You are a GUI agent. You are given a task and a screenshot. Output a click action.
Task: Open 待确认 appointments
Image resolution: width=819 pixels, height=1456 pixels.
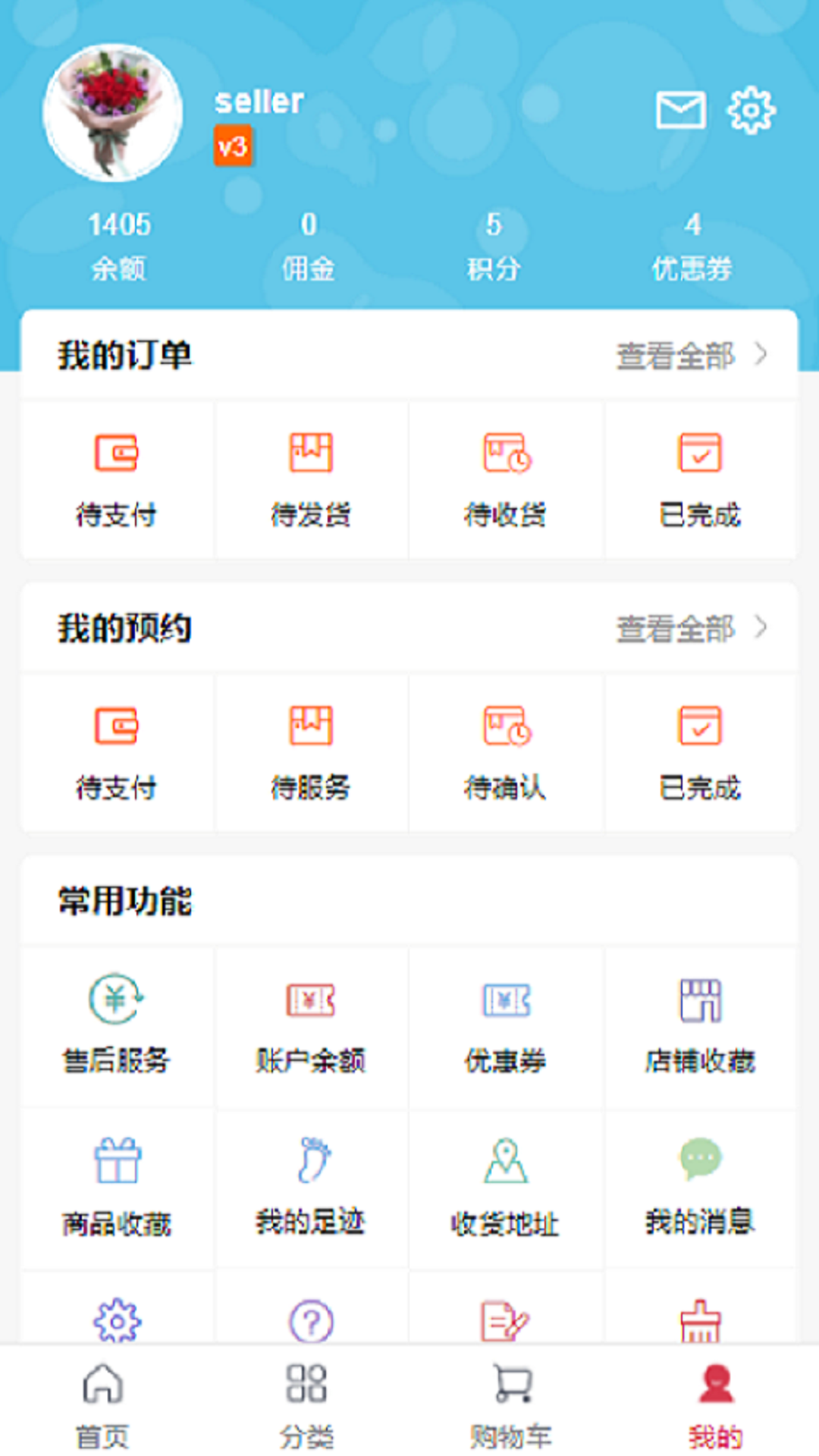(505, 752)
